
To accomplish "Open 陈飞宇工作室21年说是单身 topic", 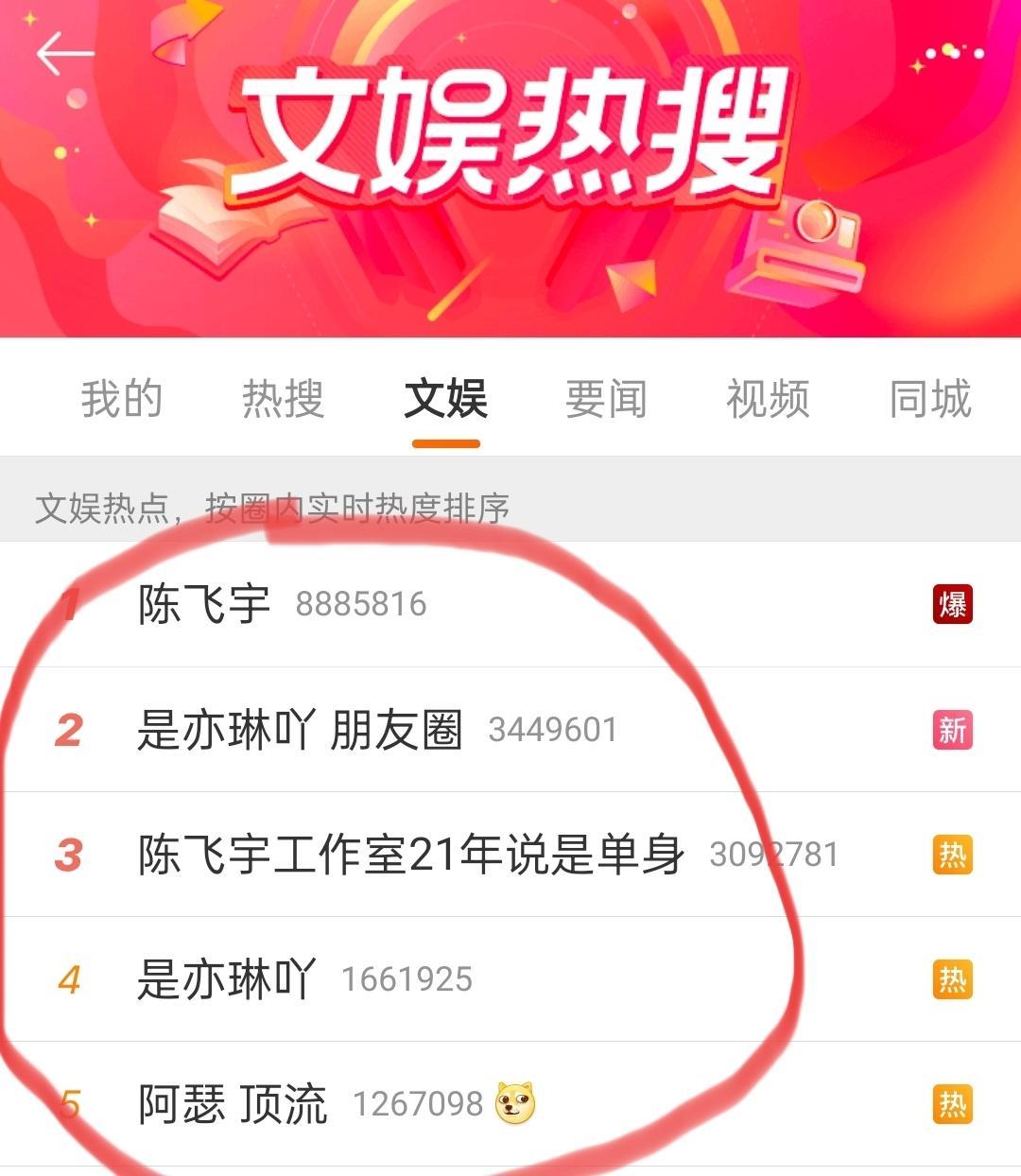I will coord(410,855).
